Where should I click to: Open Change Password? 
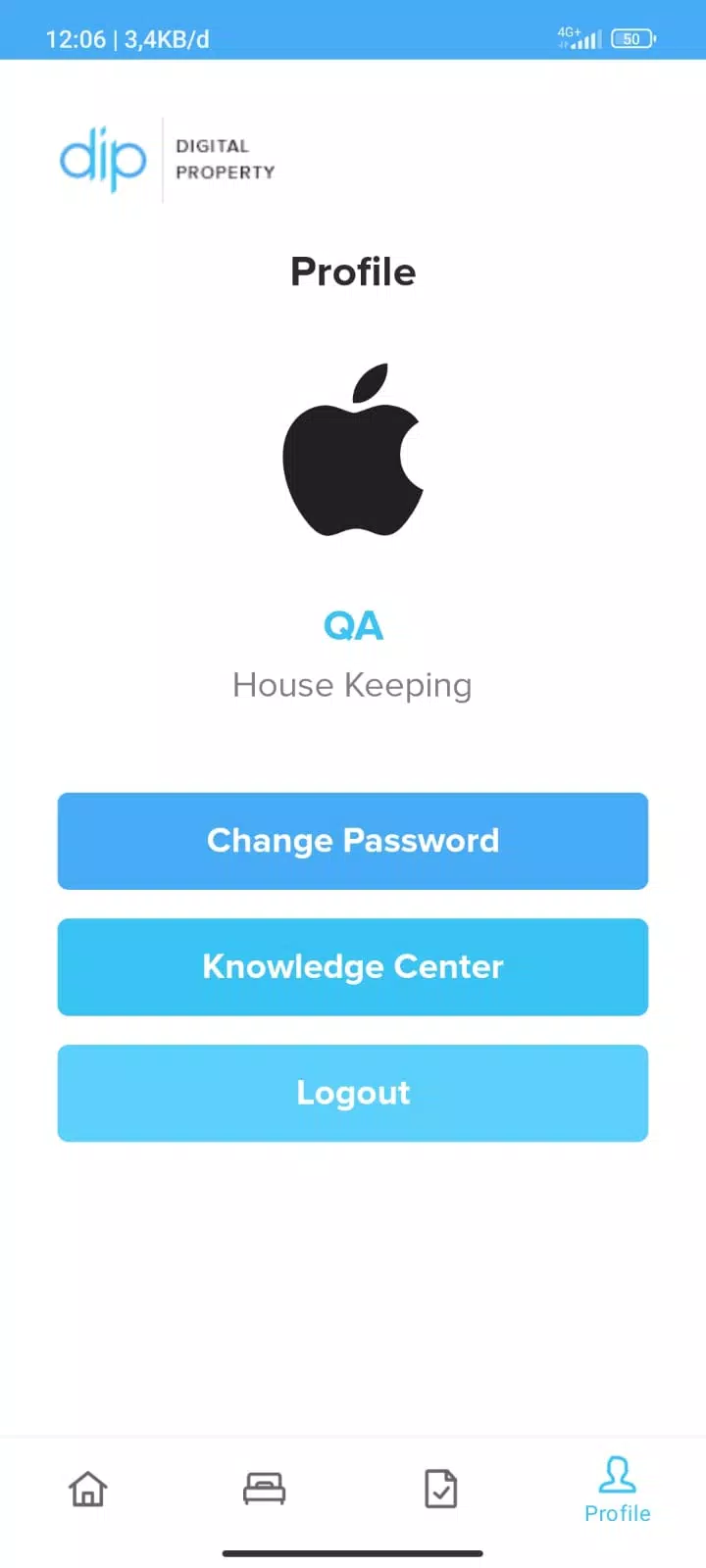coord(353,841)
